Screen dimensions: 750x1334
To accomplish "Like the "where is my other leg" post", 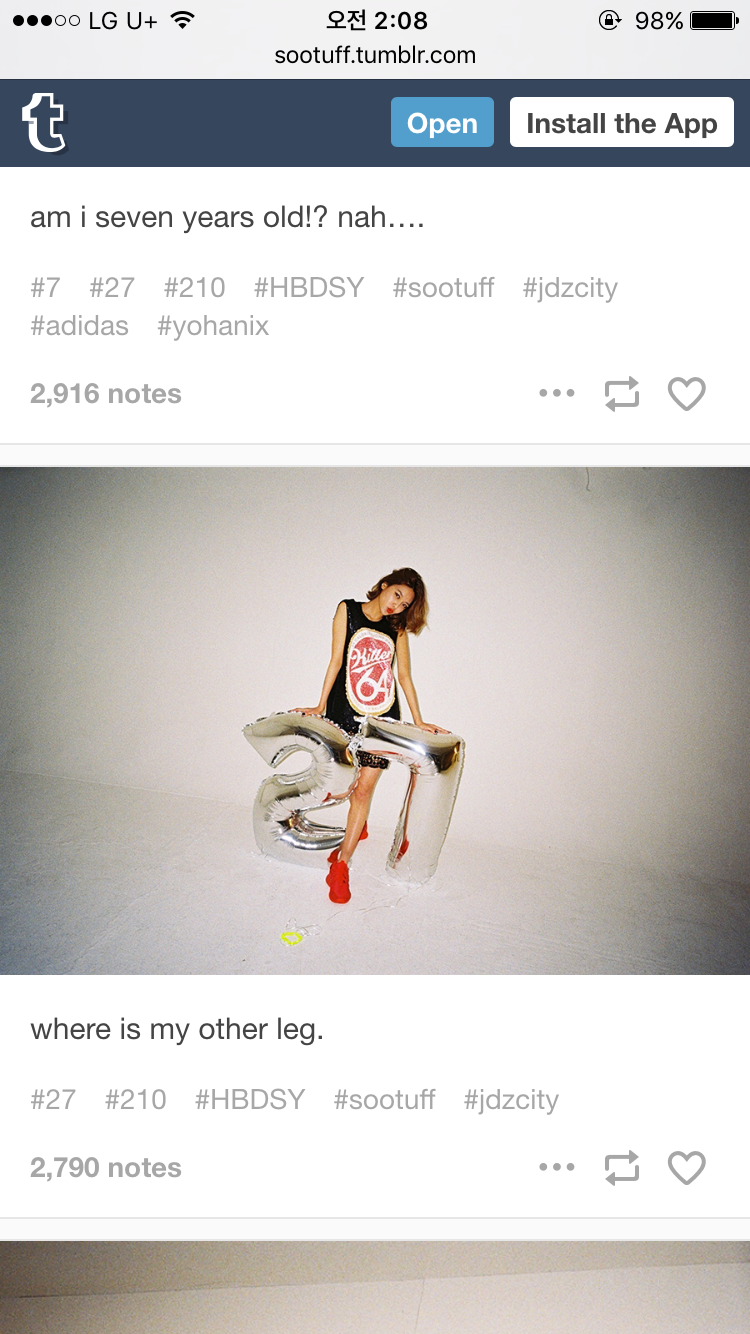I will click(686, 1168).
